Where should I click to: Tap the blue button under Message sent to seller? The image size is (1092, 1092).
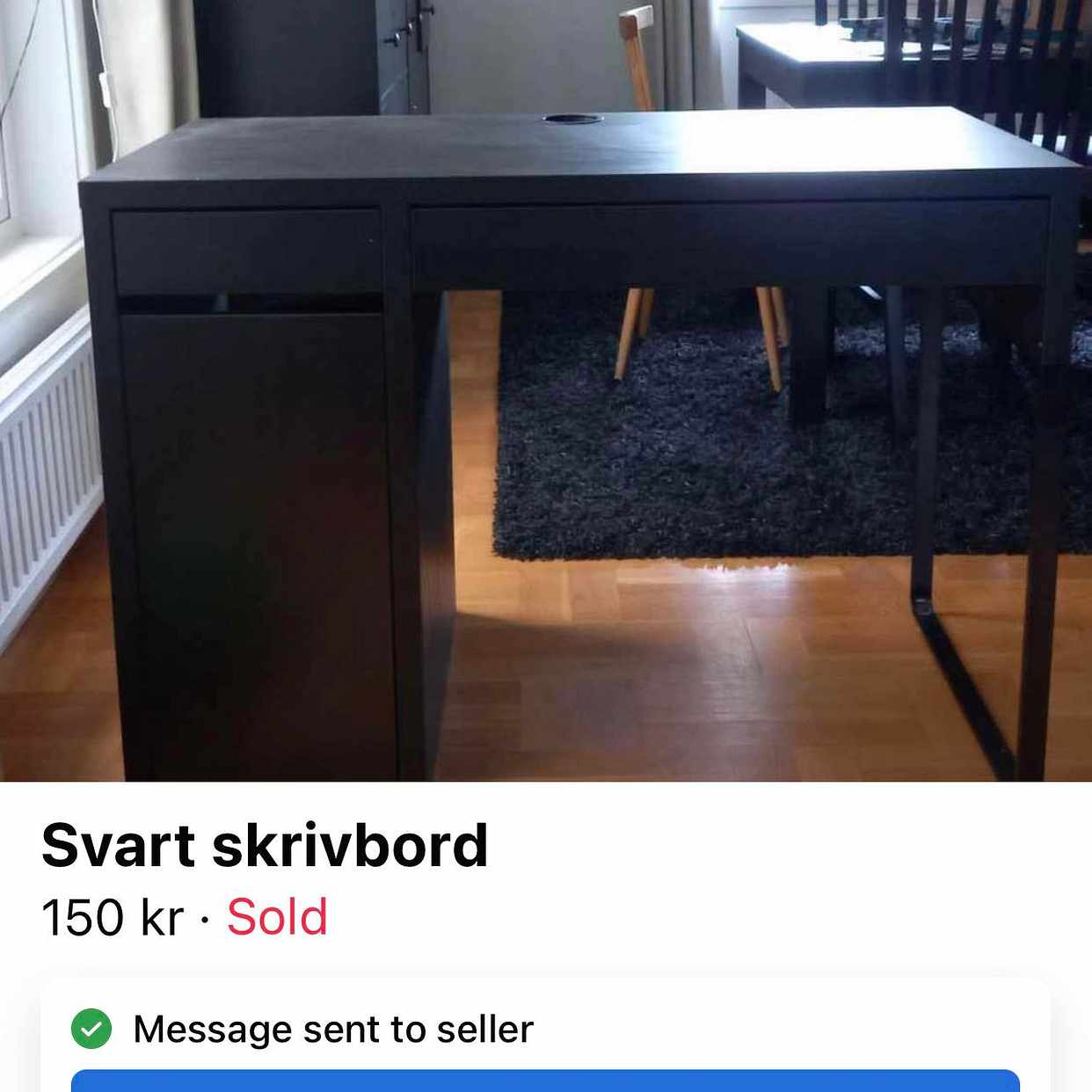click(545, 1081)
